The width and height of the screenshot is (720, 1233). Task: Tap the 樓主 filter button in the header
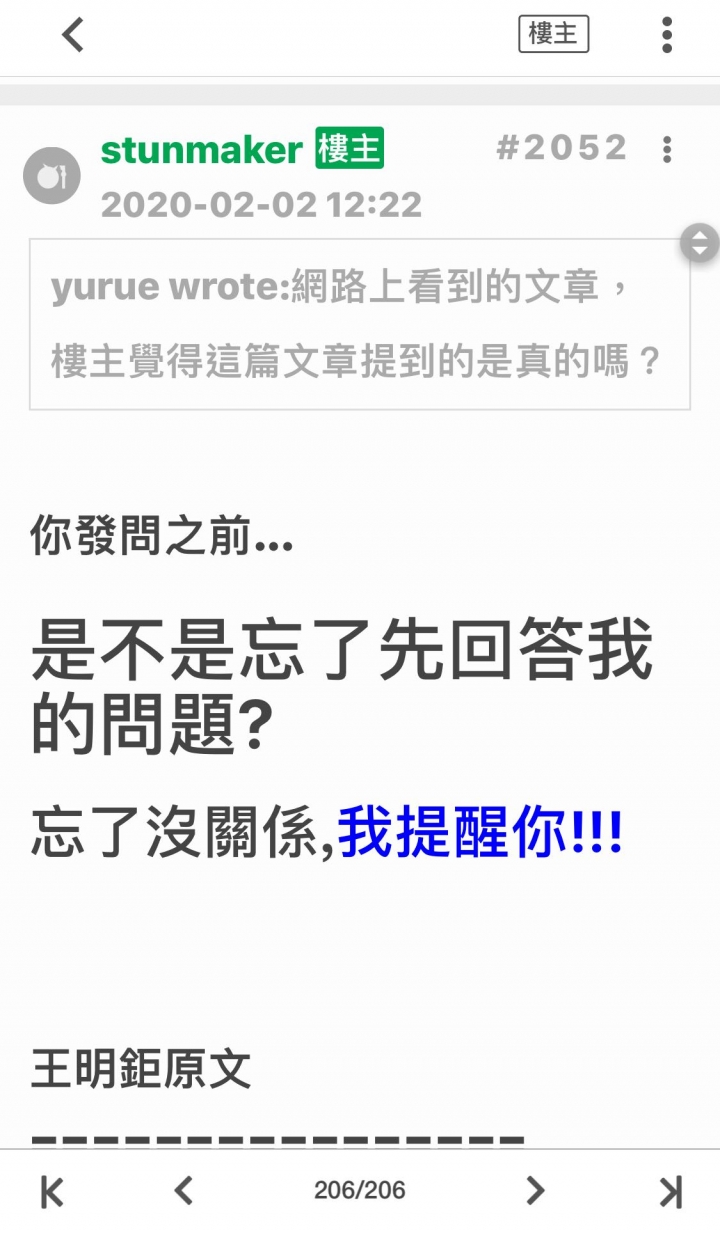point(553,34)
